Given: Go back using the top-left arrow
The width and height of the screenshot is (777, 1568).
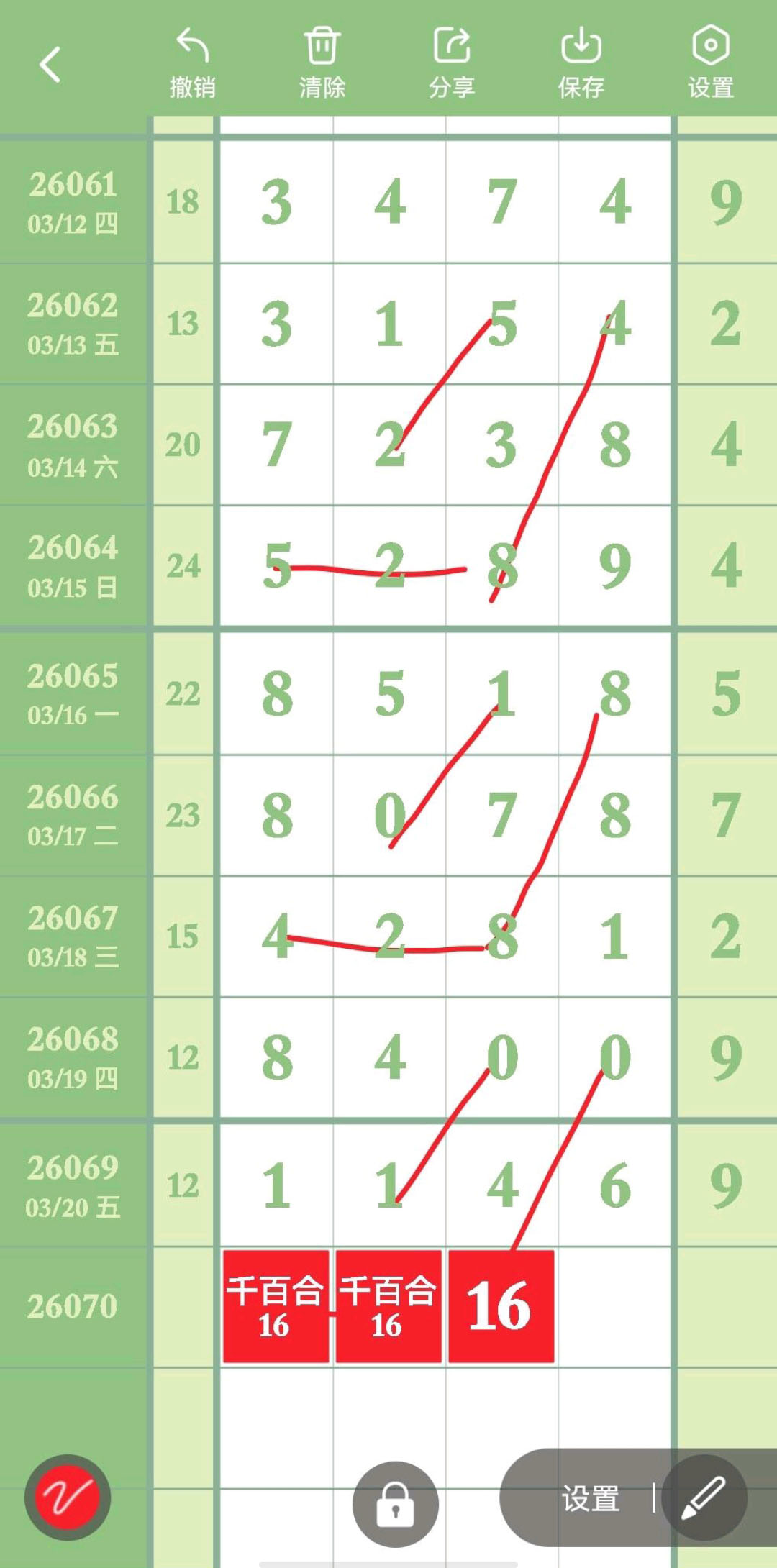Looking at the screenshot, I should click(x=50, y=65).
